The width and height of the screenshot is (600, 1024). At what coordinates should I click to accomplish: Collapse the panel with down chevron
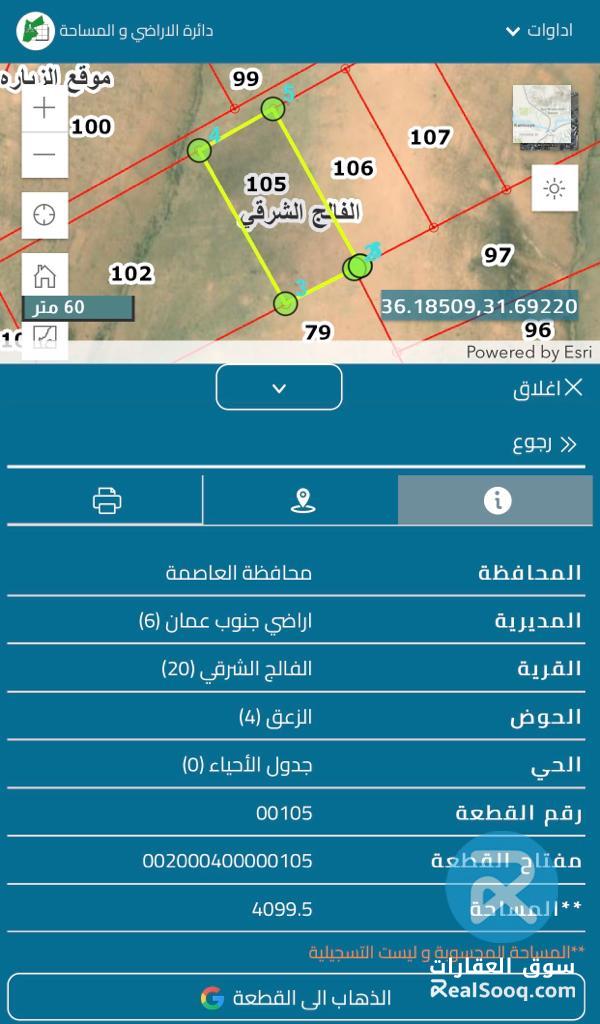[279, 387]
